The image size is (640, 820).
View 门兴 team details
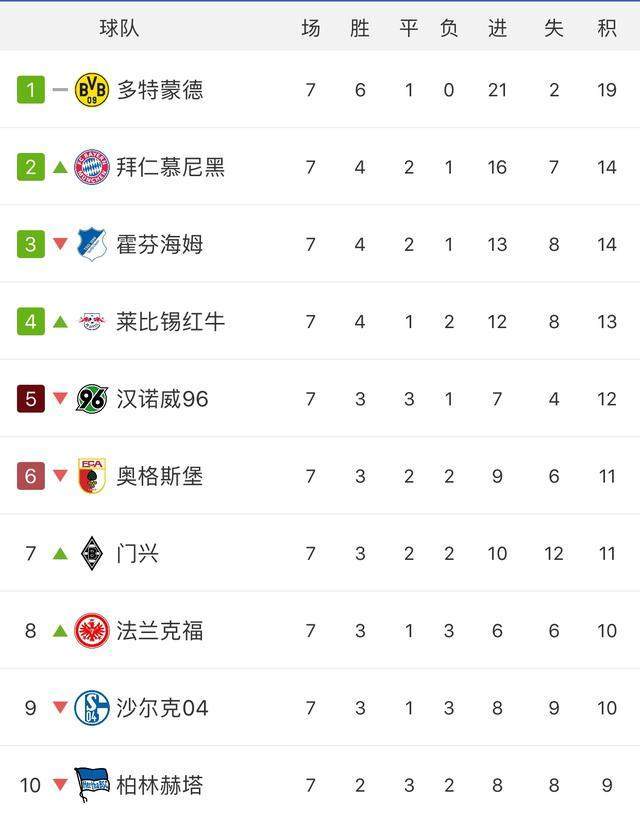138,553
